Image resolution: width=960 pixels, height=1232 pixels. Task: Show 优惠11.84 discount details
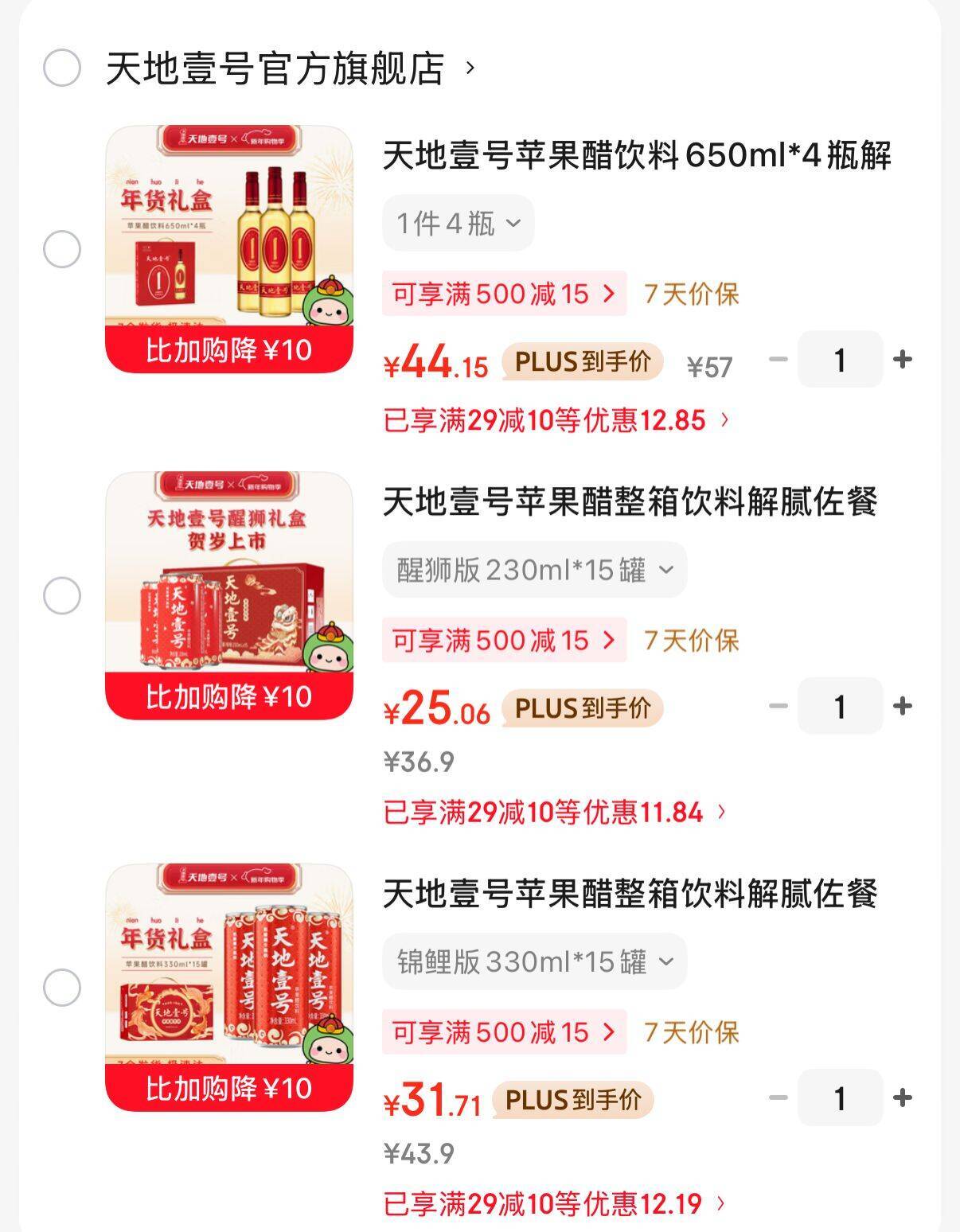pos(554,813)
